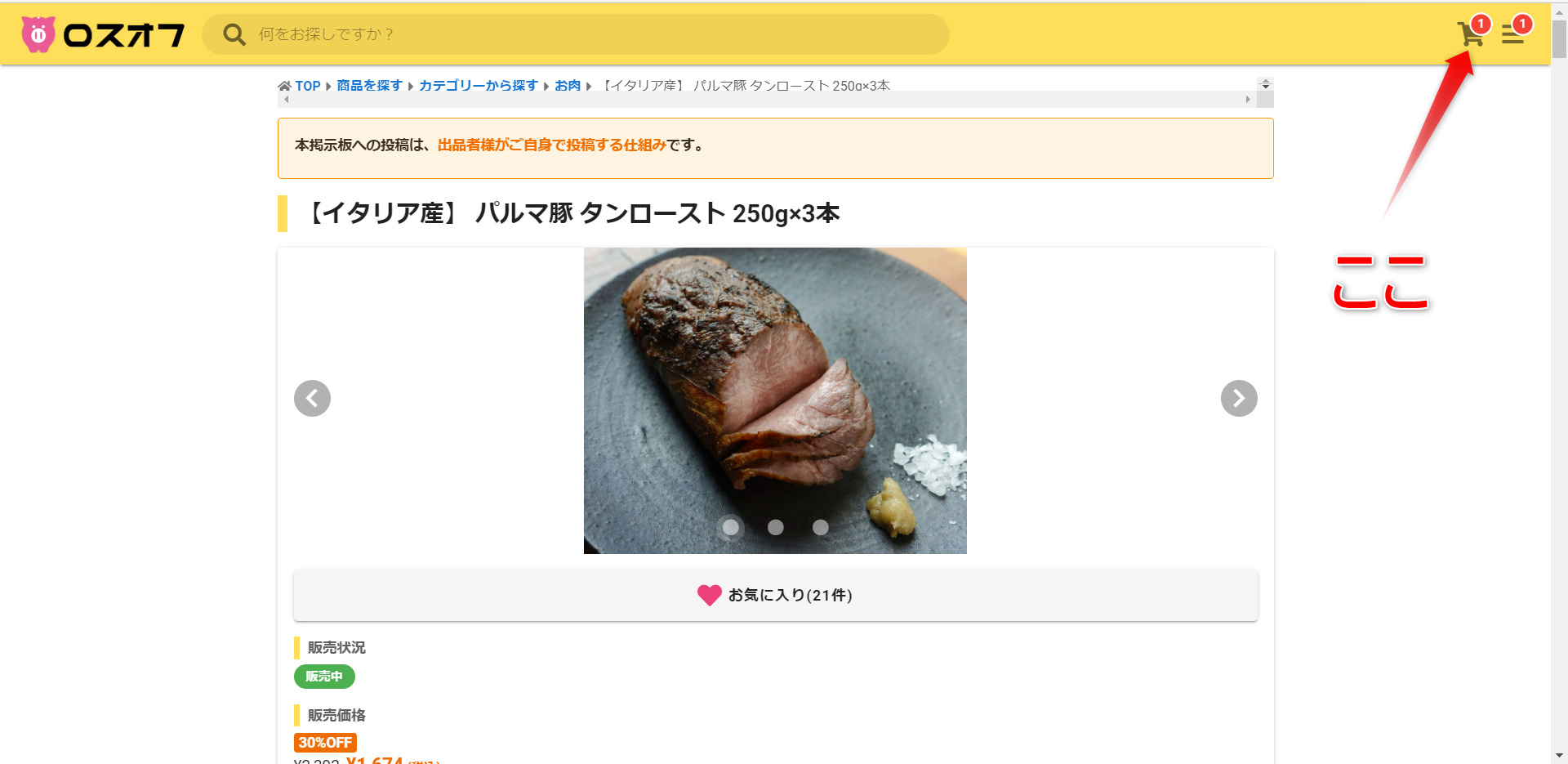Viewport: 1568px width, 764px height.
Task: Open the カテゴリーから探す breadcrumb link
Action: [478, 86]
